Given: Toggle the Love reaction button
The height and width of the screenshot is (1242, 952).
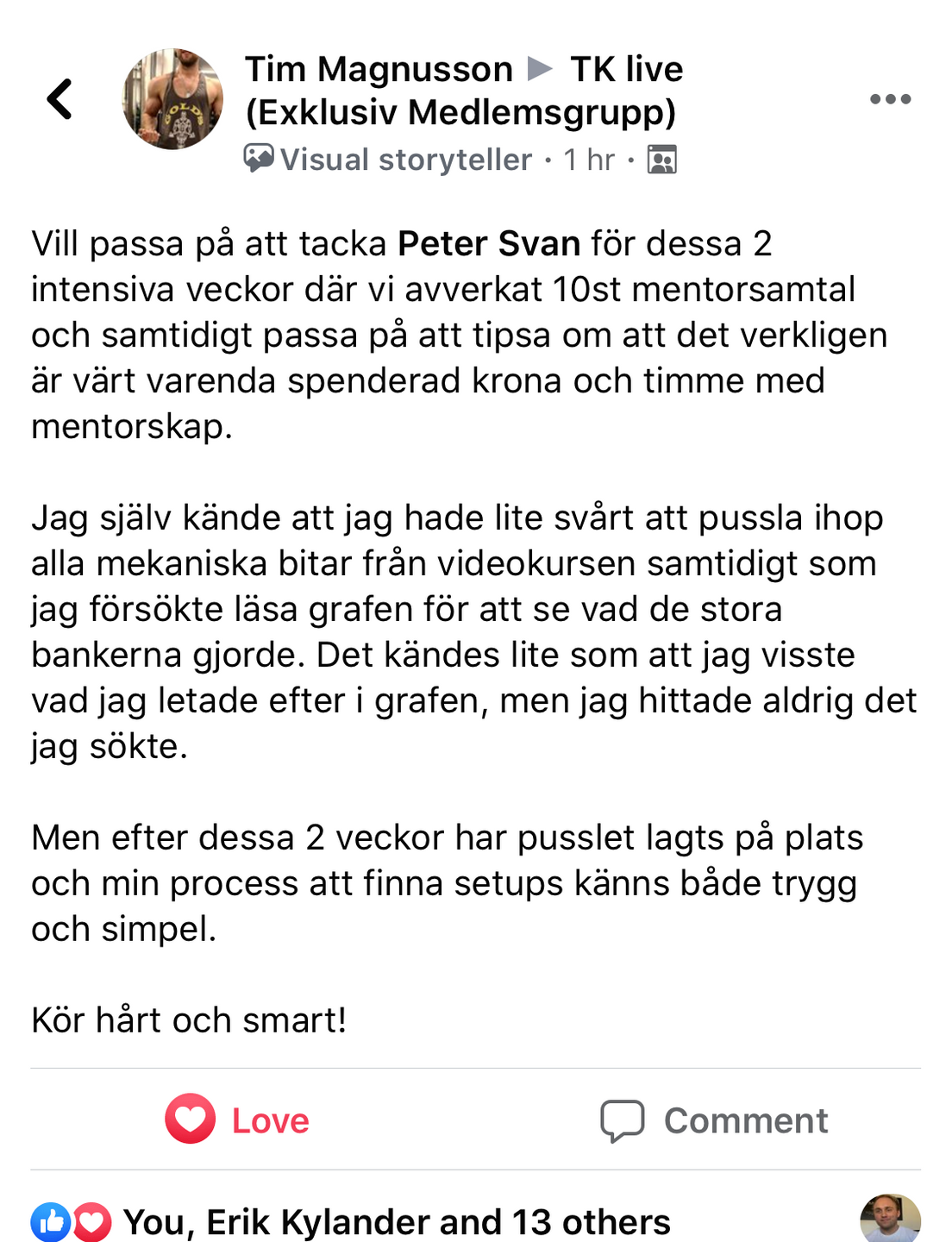Looking at the screenshot, I should (x=237, y=1120).
